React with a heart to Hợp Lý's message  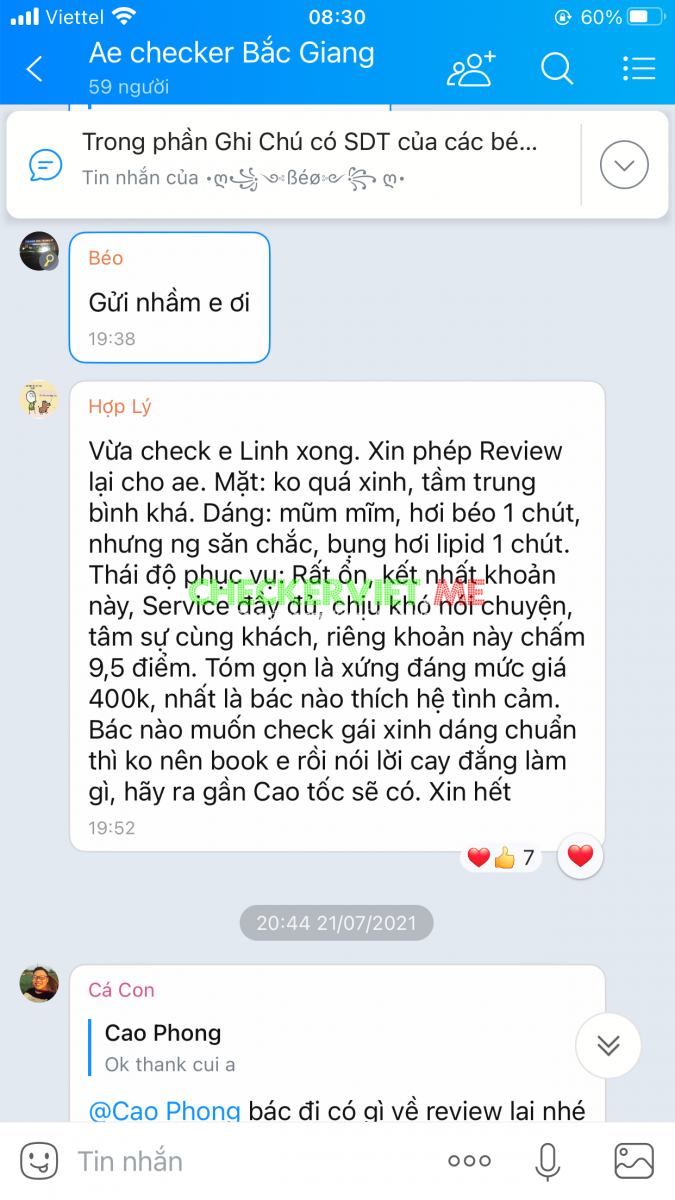tap(580, 856)
